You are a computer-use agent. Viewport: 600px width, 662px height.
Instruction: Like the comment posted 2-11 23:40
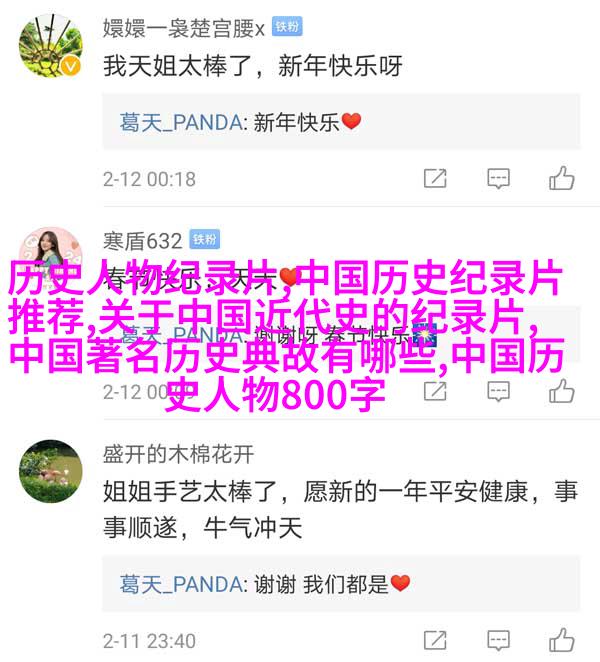(x=561, y=640)
